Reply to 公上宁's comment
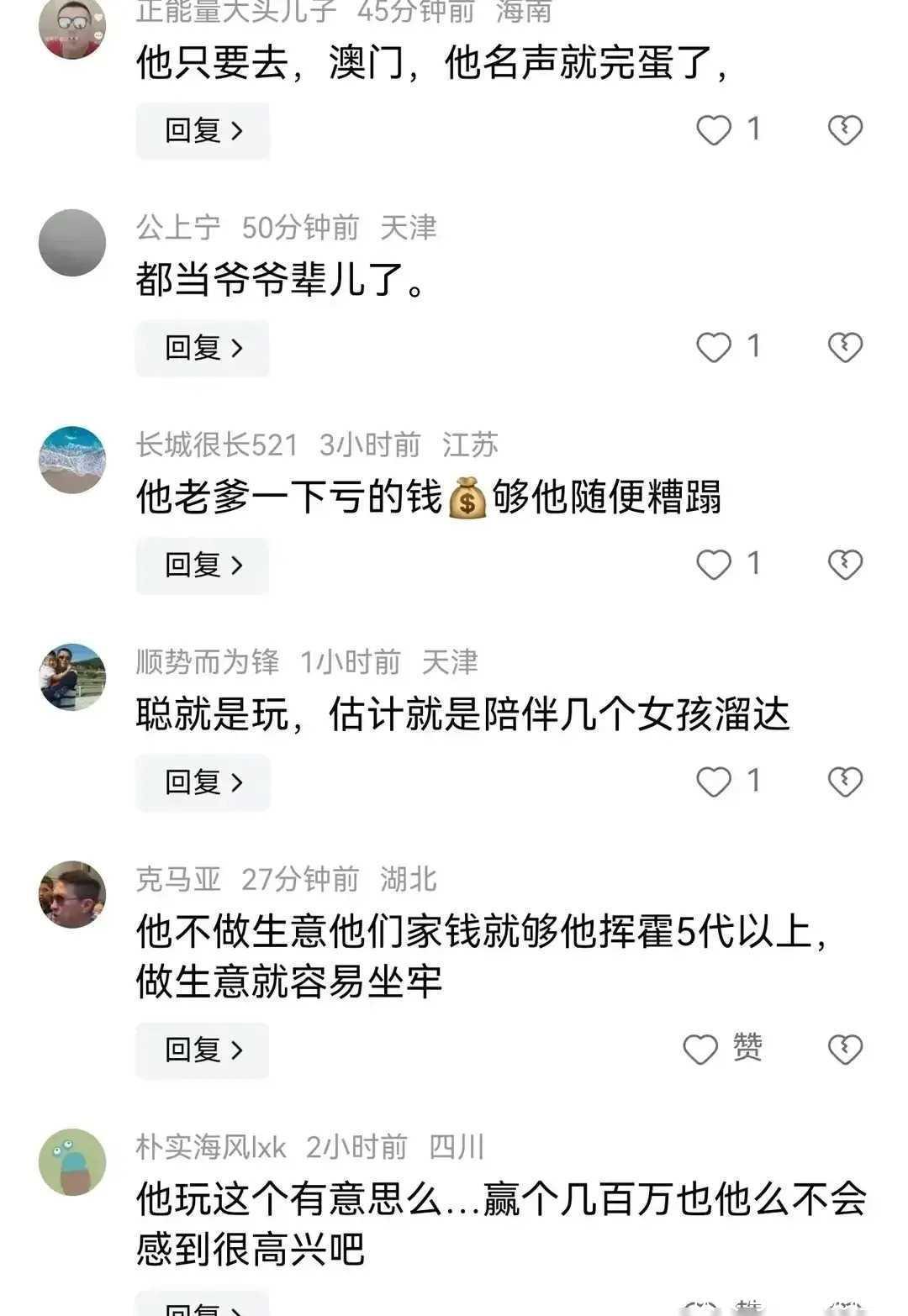908x1316 pixels. click(203, 348)
